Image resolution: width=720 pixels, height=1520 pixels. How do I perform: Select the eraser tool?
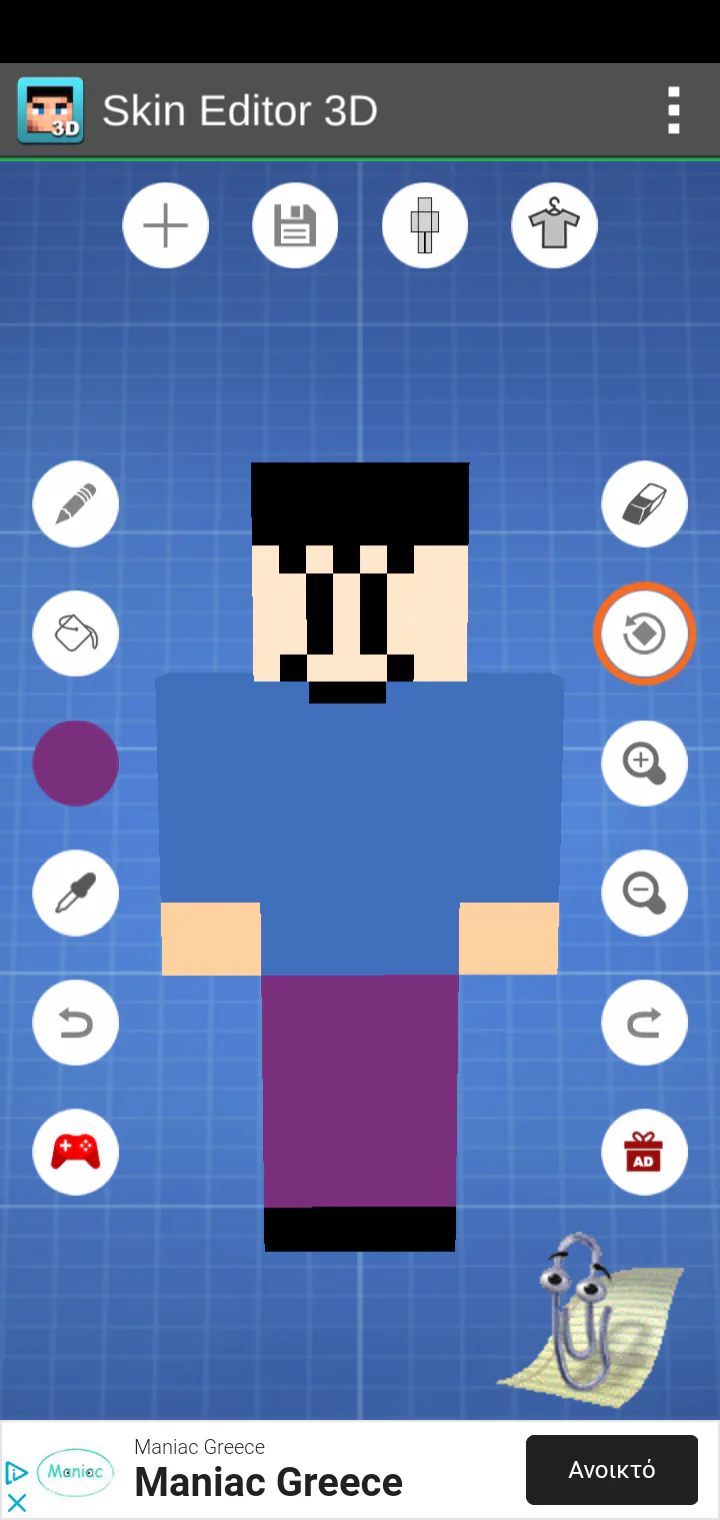coord(644,504)
